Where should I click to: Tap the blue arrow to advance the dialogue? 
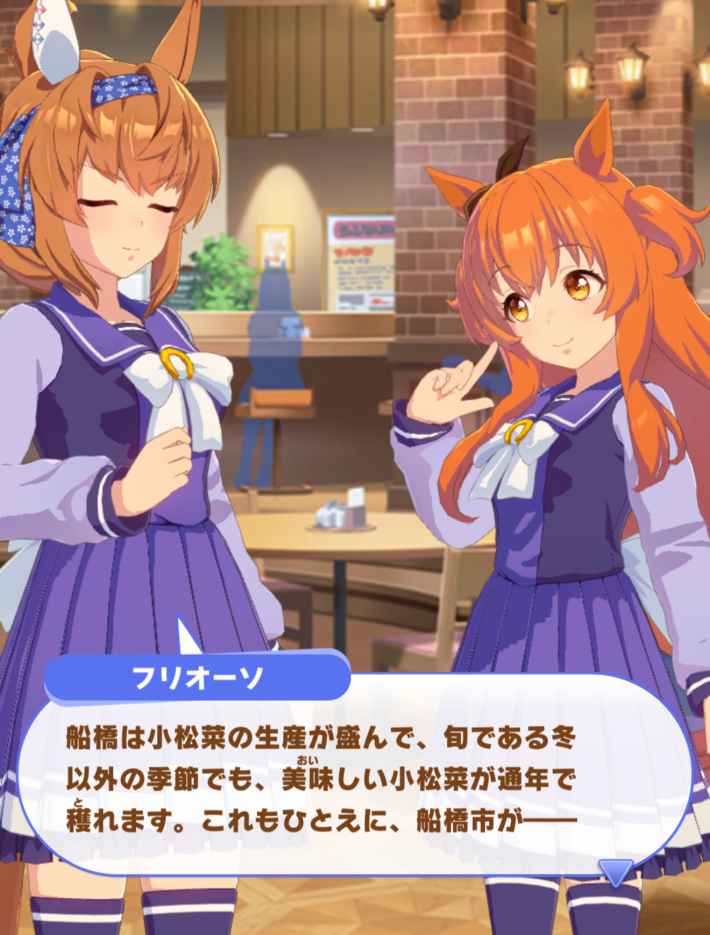[x=615, y=872]
